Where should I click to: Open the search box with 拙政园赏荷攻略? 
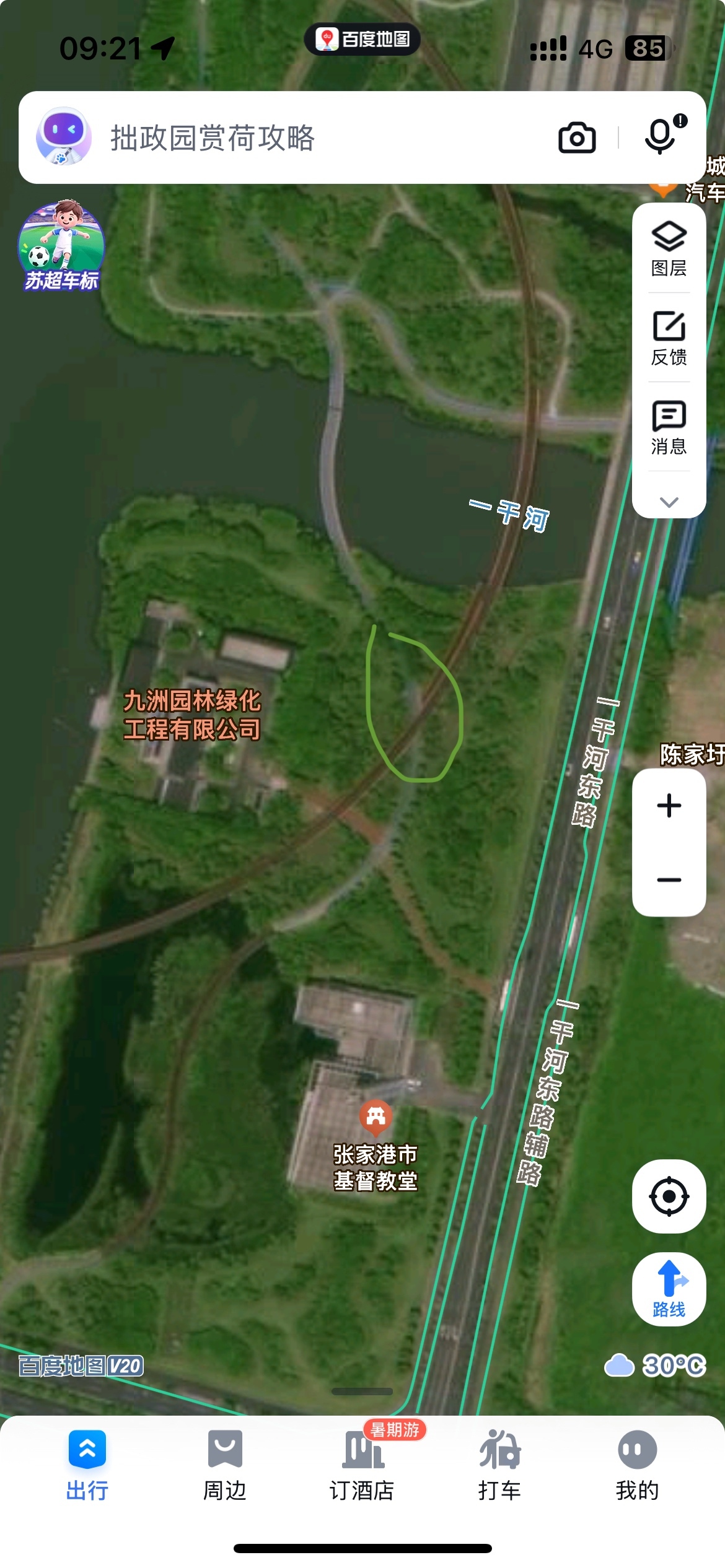310,137
